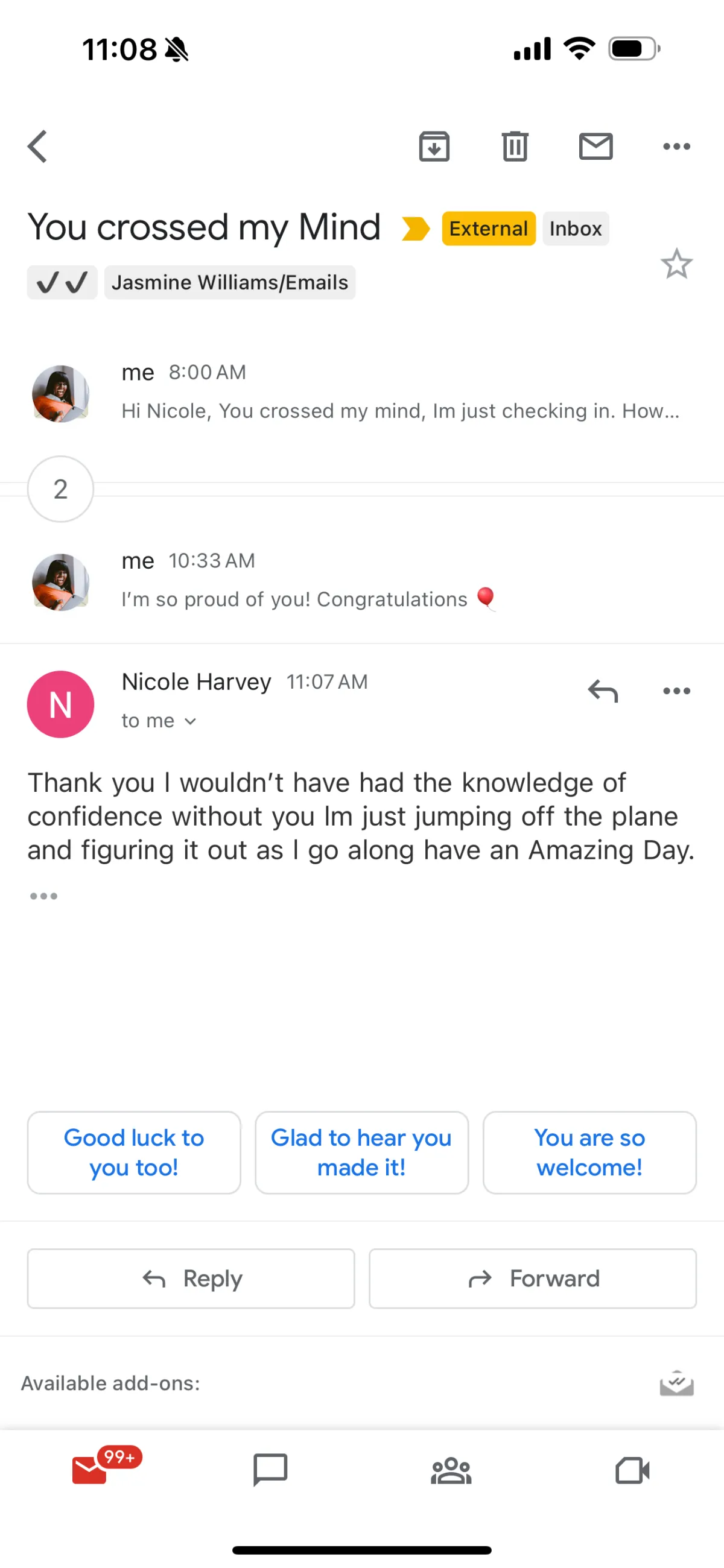Open more options on Nicole Harvey's message
Viewport: 724px width, 1568px height.
coord(676,691)
